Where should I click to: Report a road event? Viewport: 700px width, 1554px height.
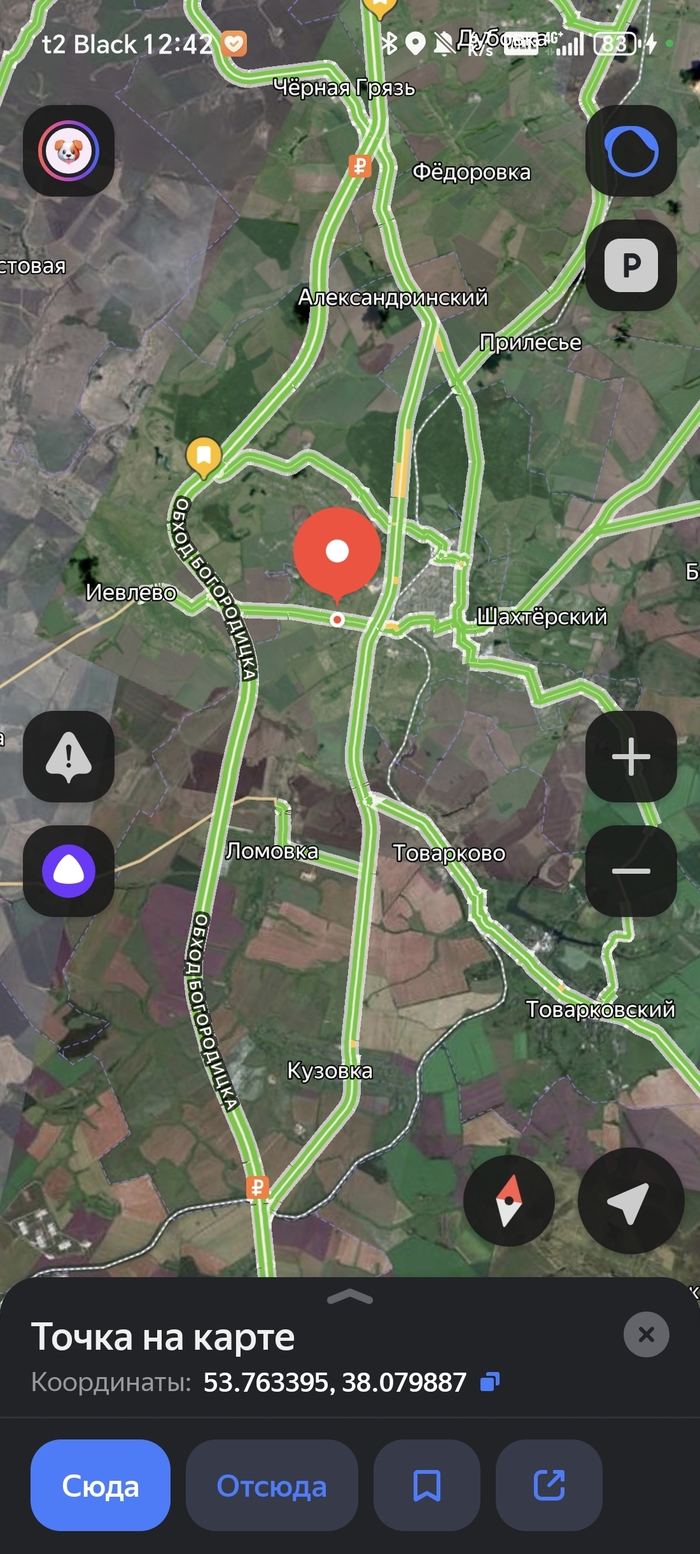68,757
